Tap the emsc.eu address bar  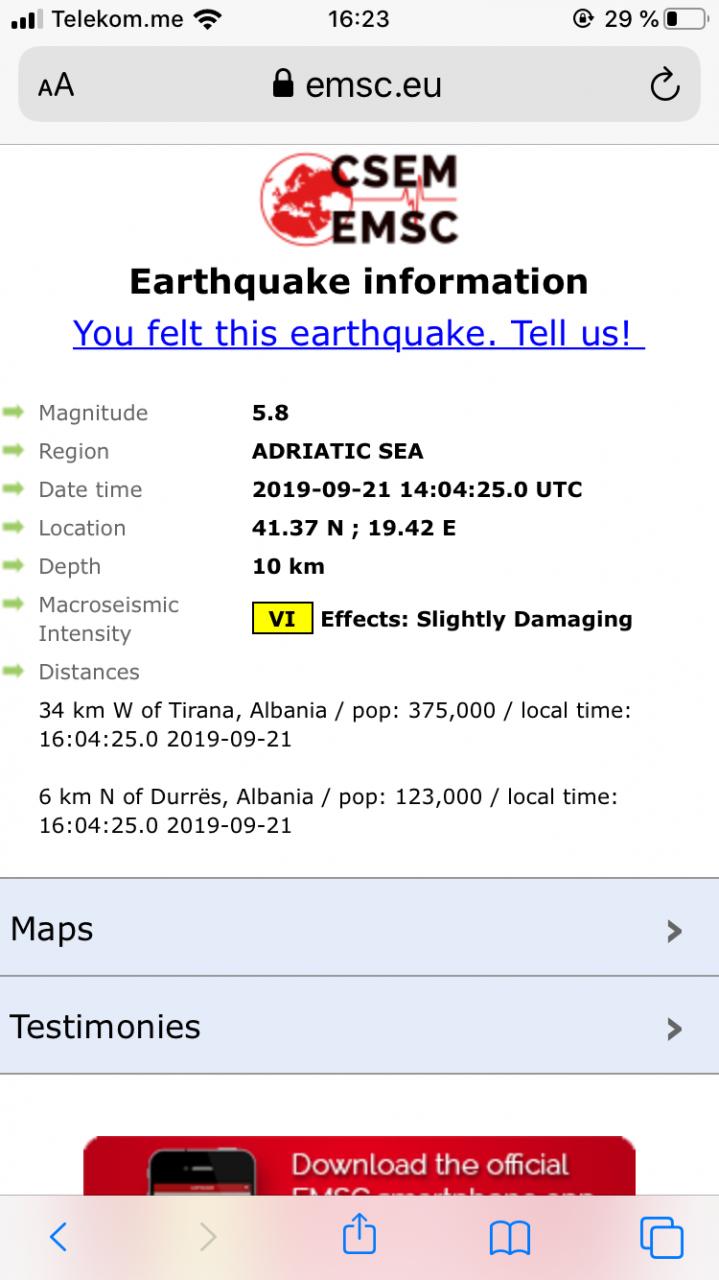tap(358, 85)
